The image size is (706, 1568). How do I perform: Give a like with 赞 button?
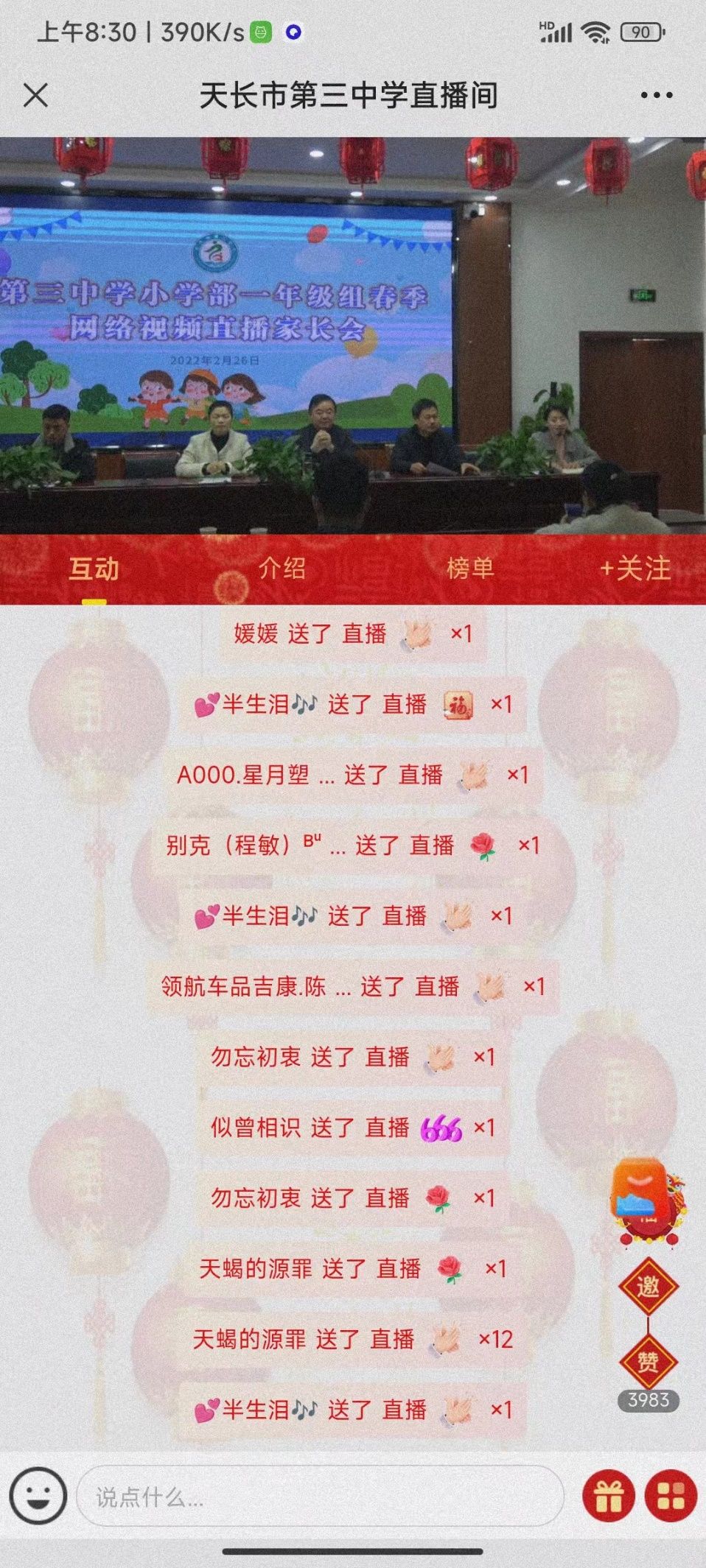click(648, 1362)
